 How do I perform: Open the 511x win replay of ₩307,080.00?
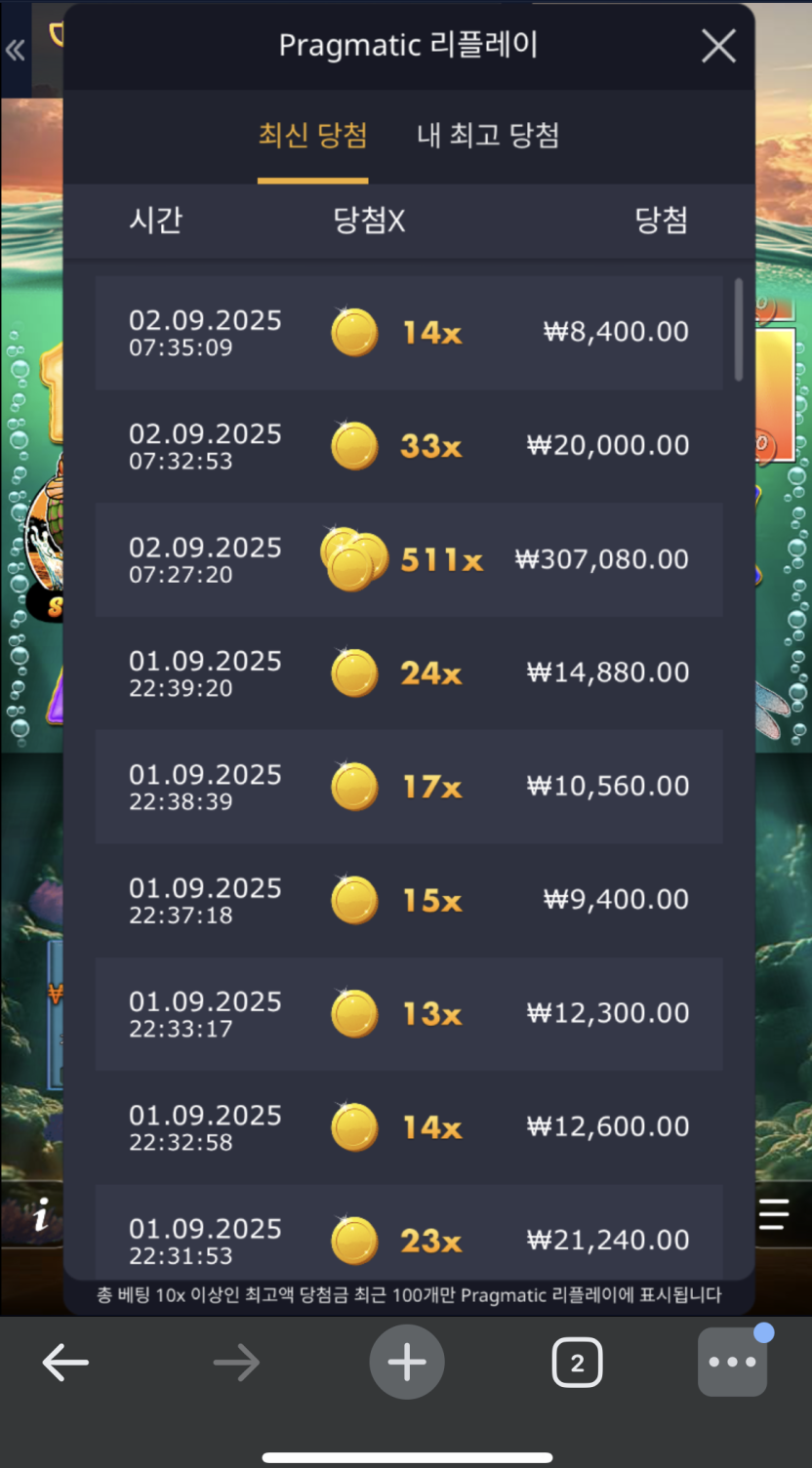point(408,559)
